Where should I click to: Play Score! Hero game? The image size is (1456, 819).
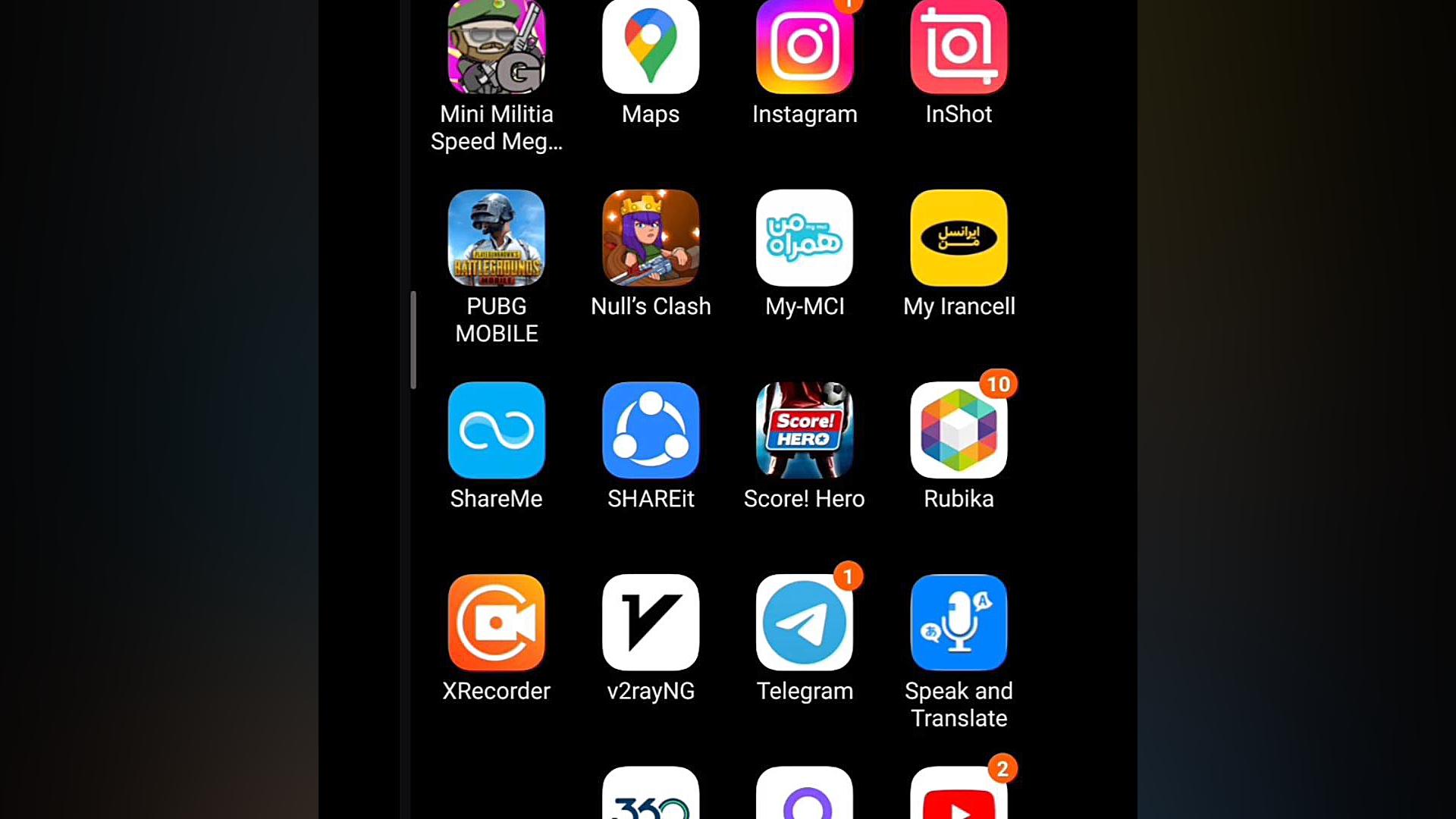tap(805, 430)
